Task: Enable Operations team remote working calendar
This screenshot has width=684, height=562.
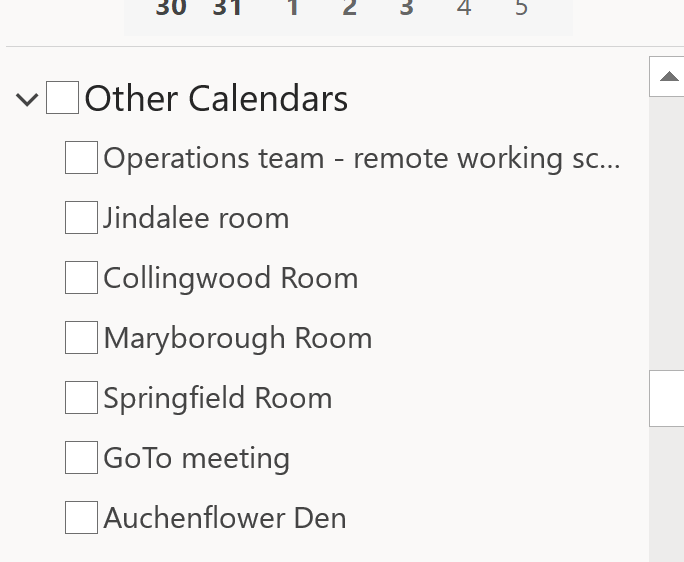Action: pos(81,158)
